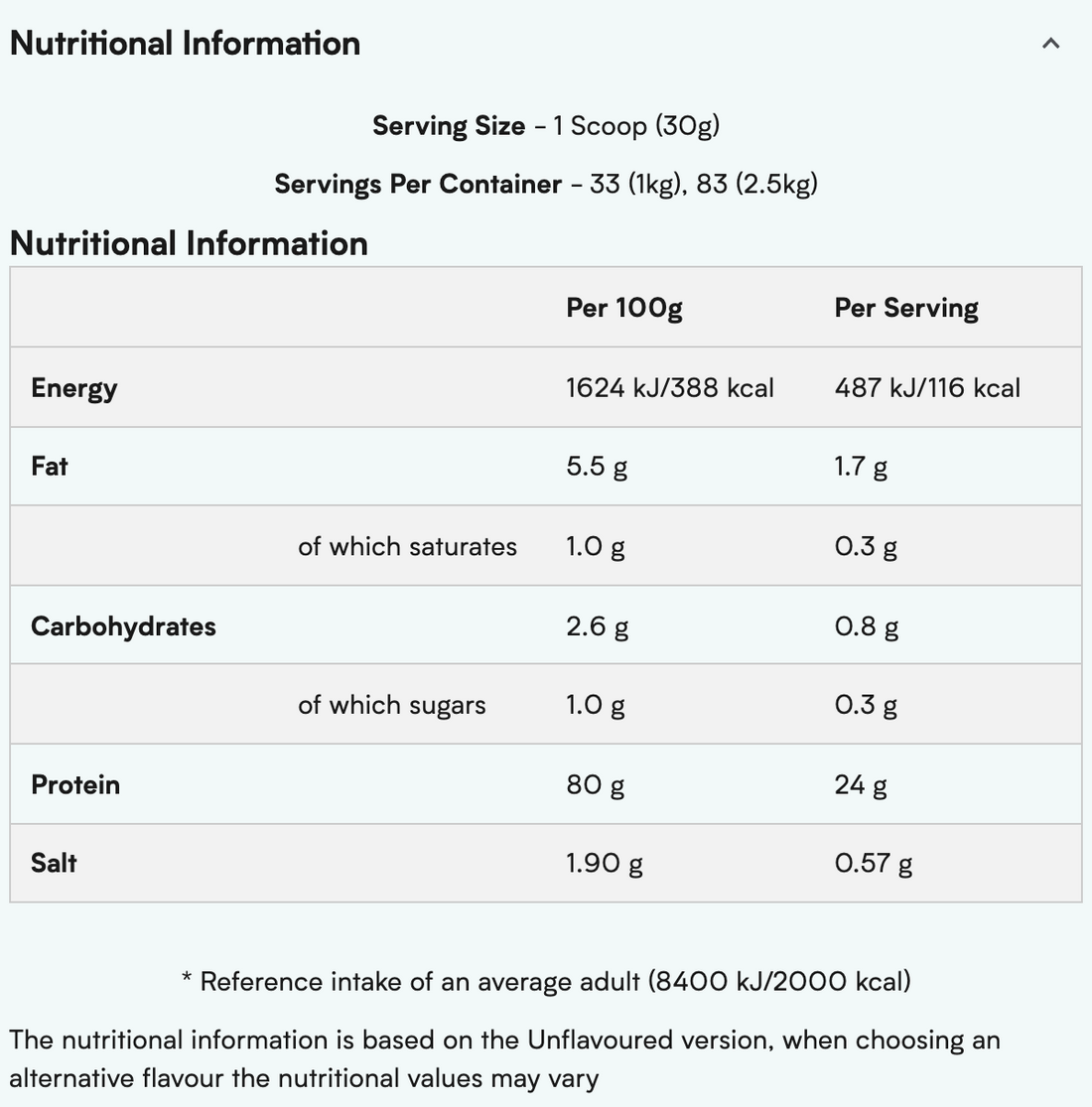The height and width of the screenshot is (1107, 1092).
Task: Click the Per Serving column header
Action: pos(904,308)
